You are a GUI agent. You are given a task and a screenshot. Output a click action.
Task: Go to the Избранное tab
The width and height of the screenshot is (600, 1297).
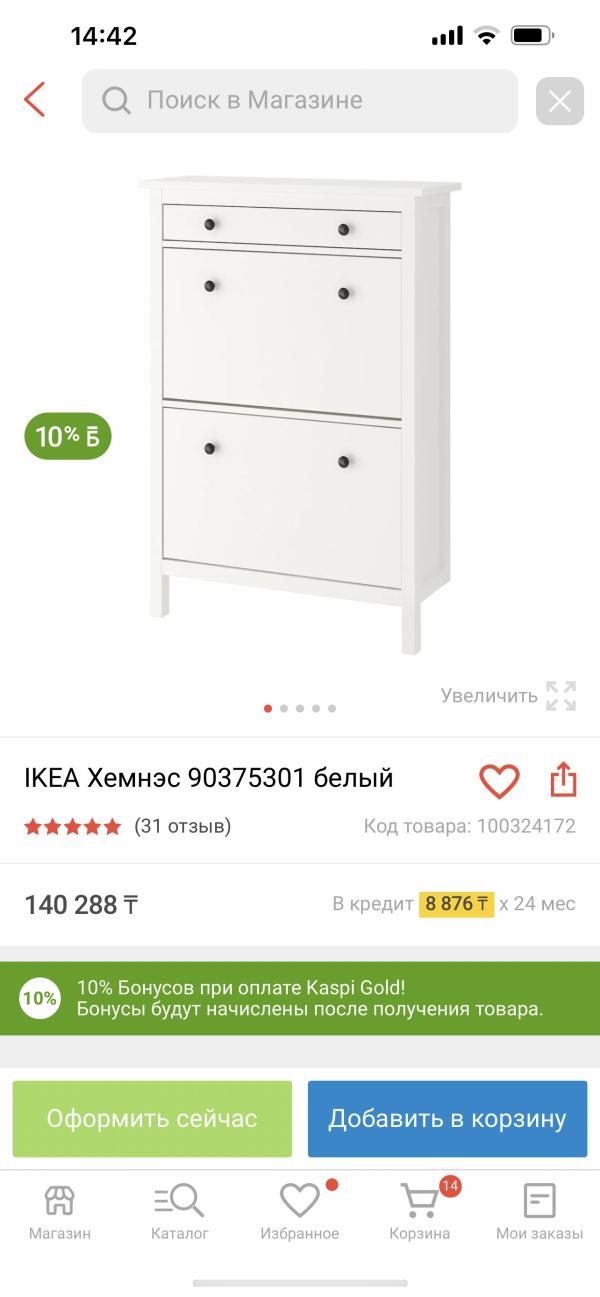300,1211
